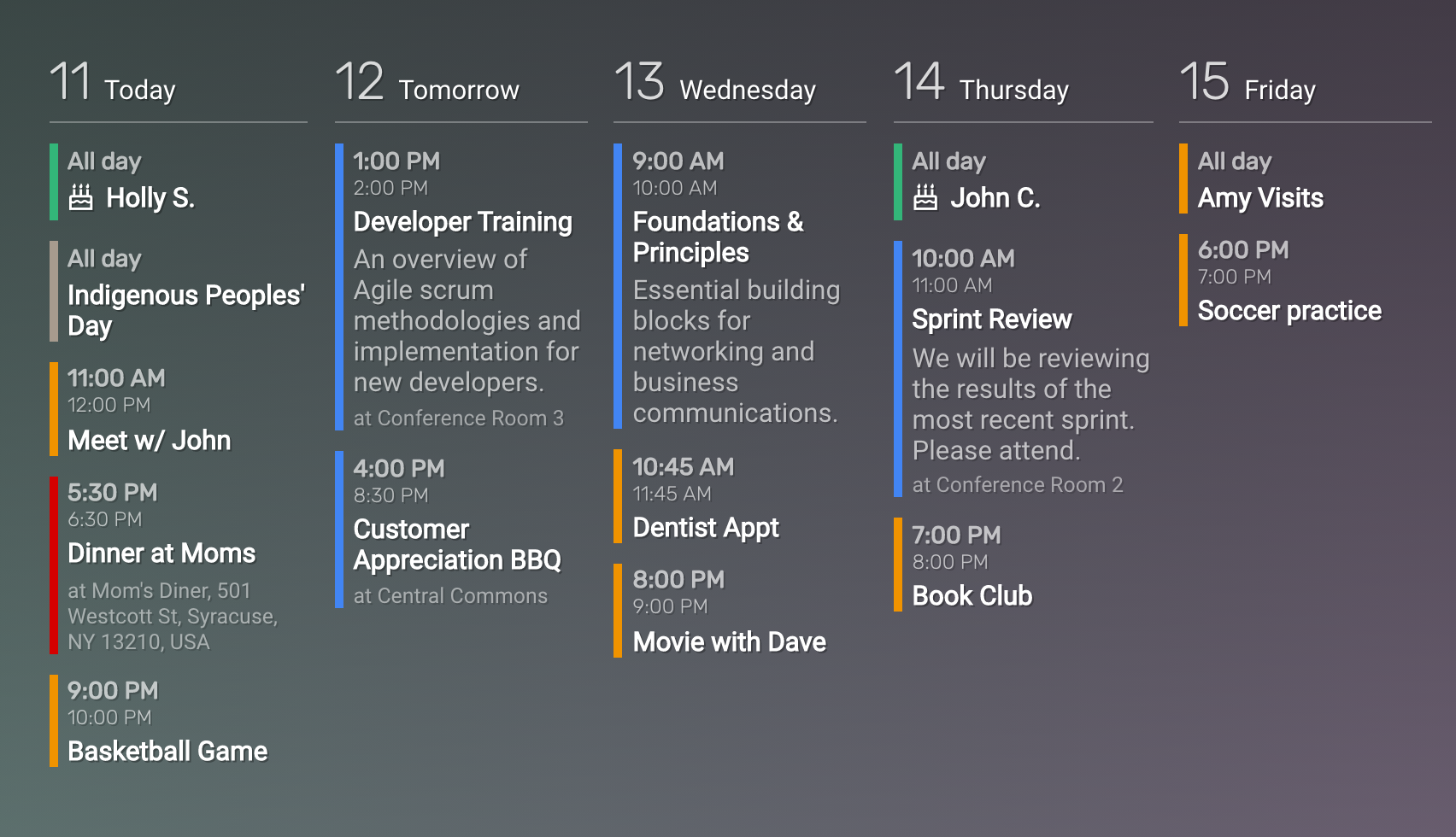Open Developer Training event

click(x=462, y=222)
